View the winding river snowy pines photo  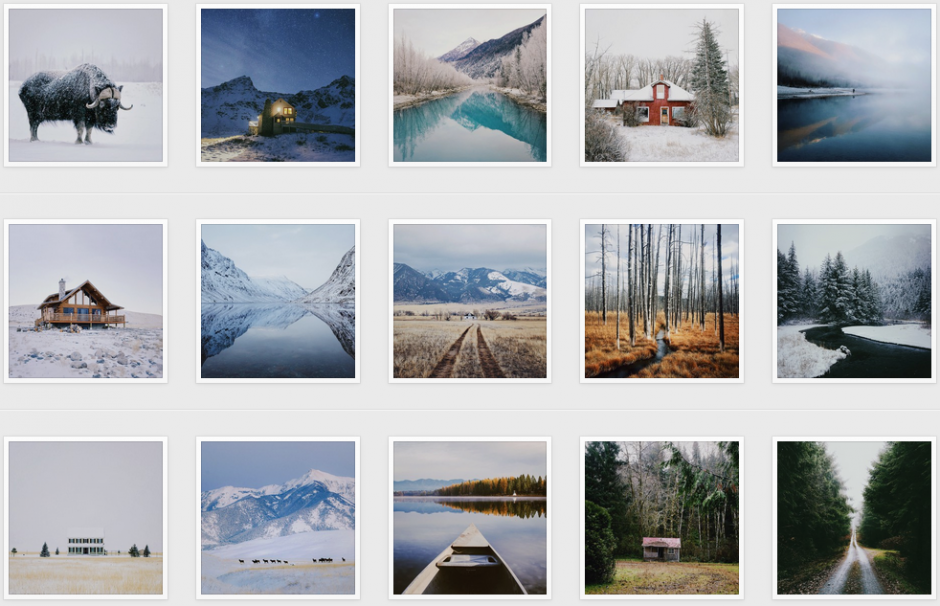[854, 301]
